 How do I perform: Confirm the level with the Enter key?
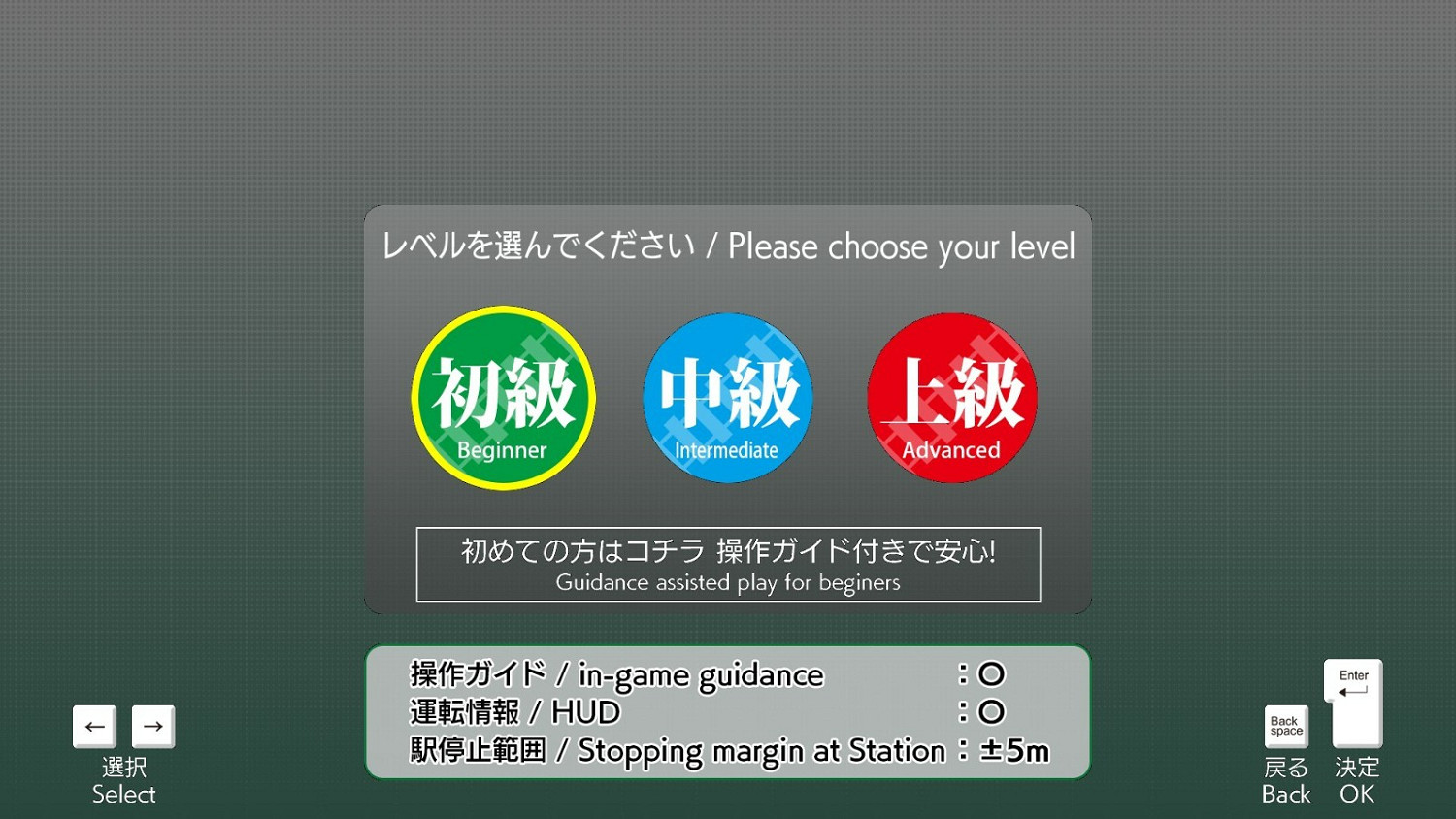(1354, 702)
